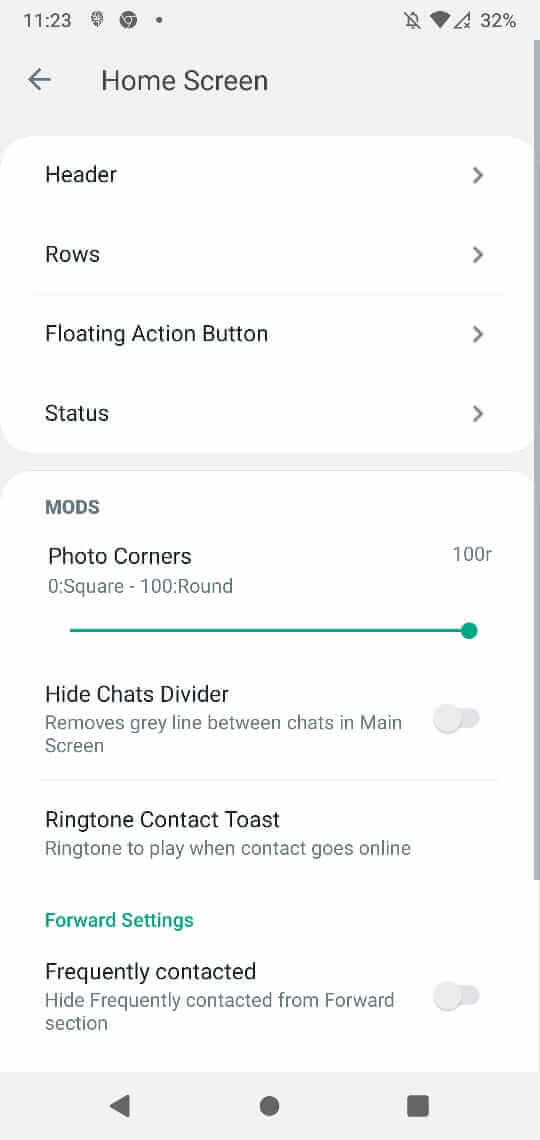The height and width of the screenshot is (1140, 540).
Task: Enable Hide Chats Divider switch
Action: [456, 720]
